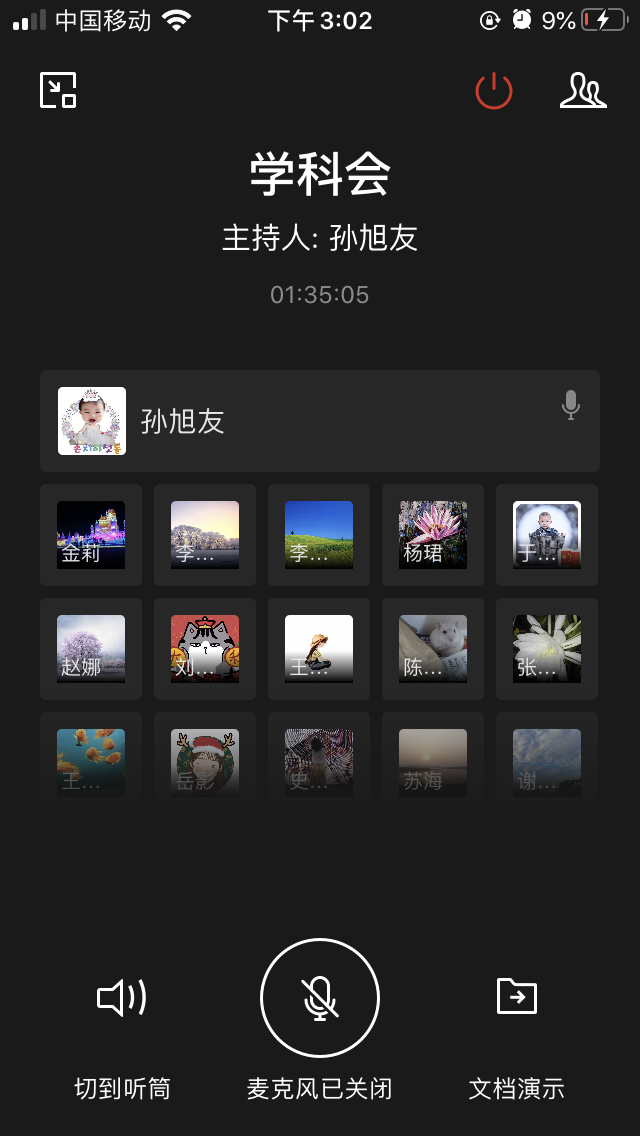Open participant 赵娜's tile

click(x=91, y=649)
